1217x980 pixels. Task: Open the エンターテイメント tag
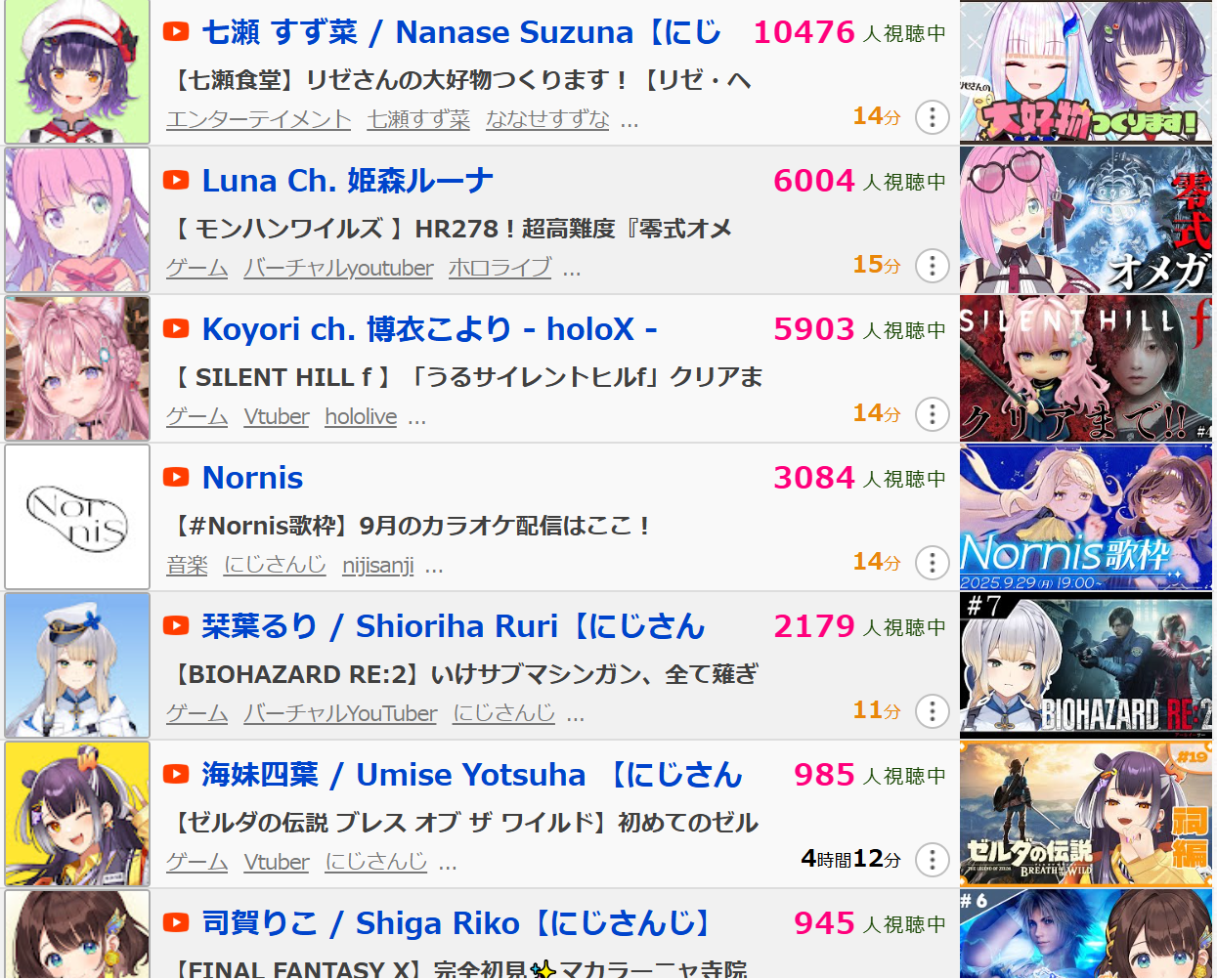[258, 119]
